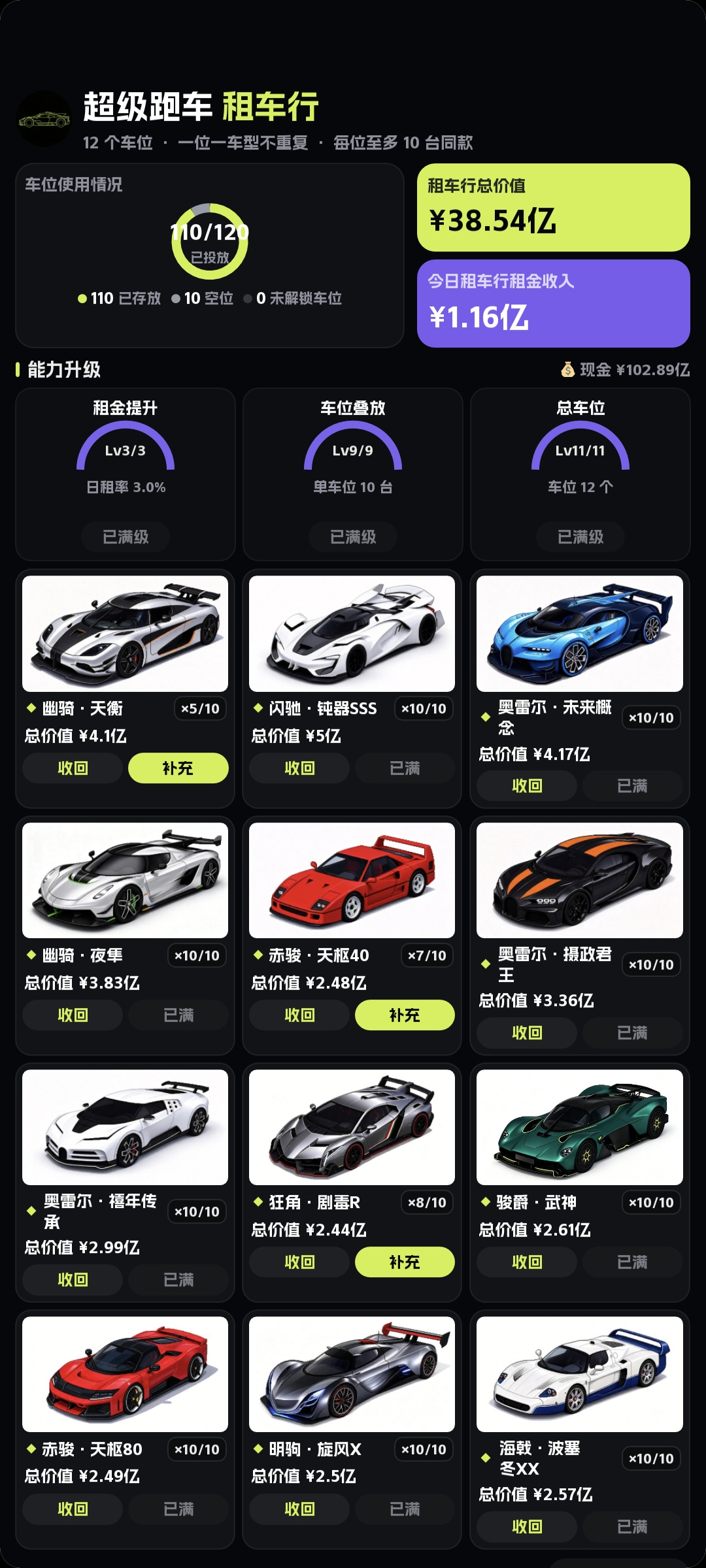Tap 收回 for 明驹·旋风X

point(299,1509)
